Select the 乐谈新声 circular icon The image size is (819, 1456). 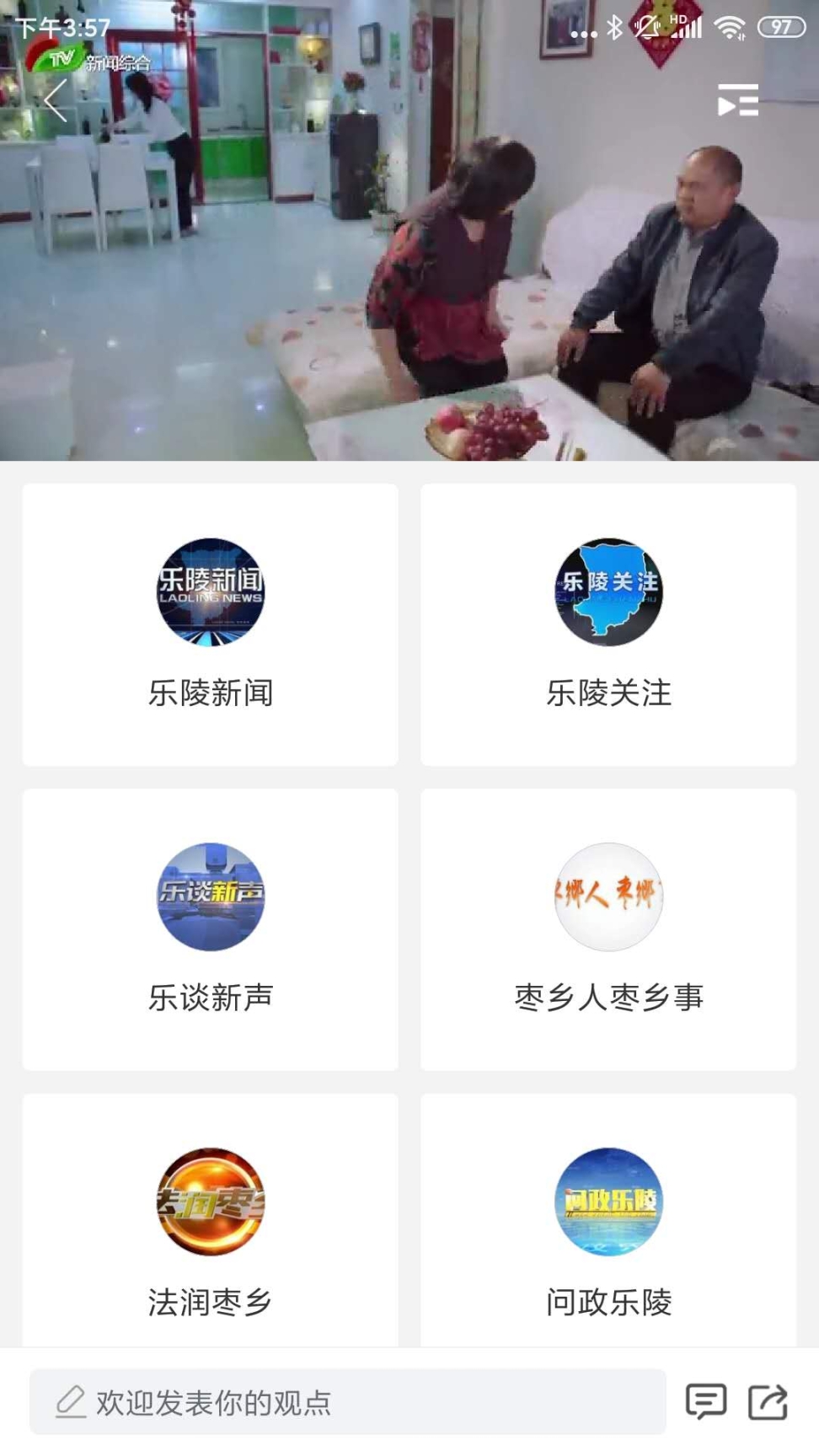pyautogui.click(x=210, y=897)
